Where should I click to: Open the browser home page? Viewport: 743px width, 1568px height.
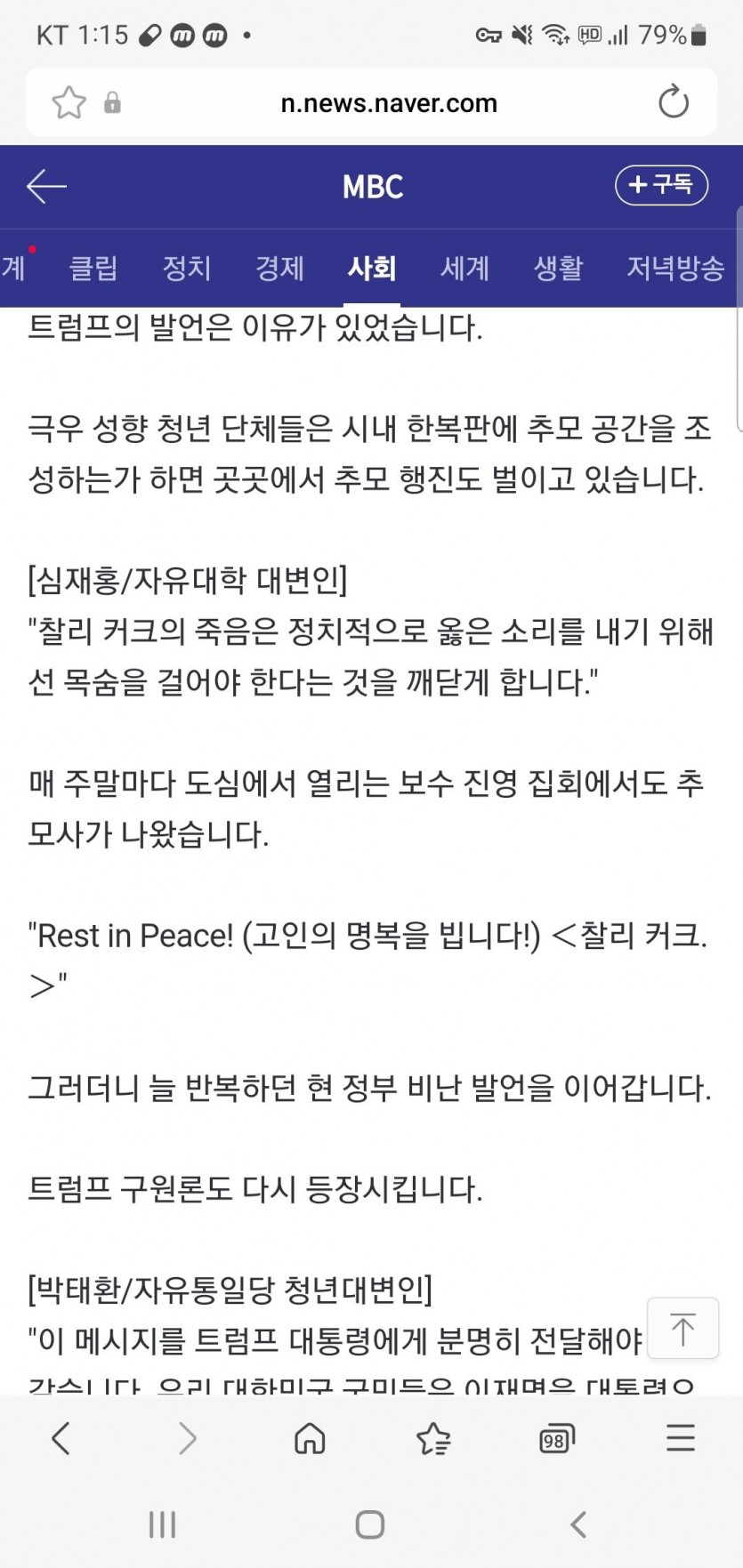tap(310, 1437)
